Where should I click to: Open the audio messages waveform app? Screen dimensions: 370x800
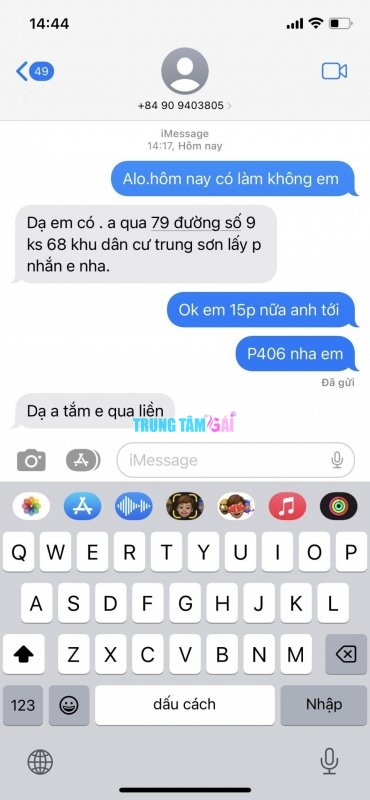point(134,506)
